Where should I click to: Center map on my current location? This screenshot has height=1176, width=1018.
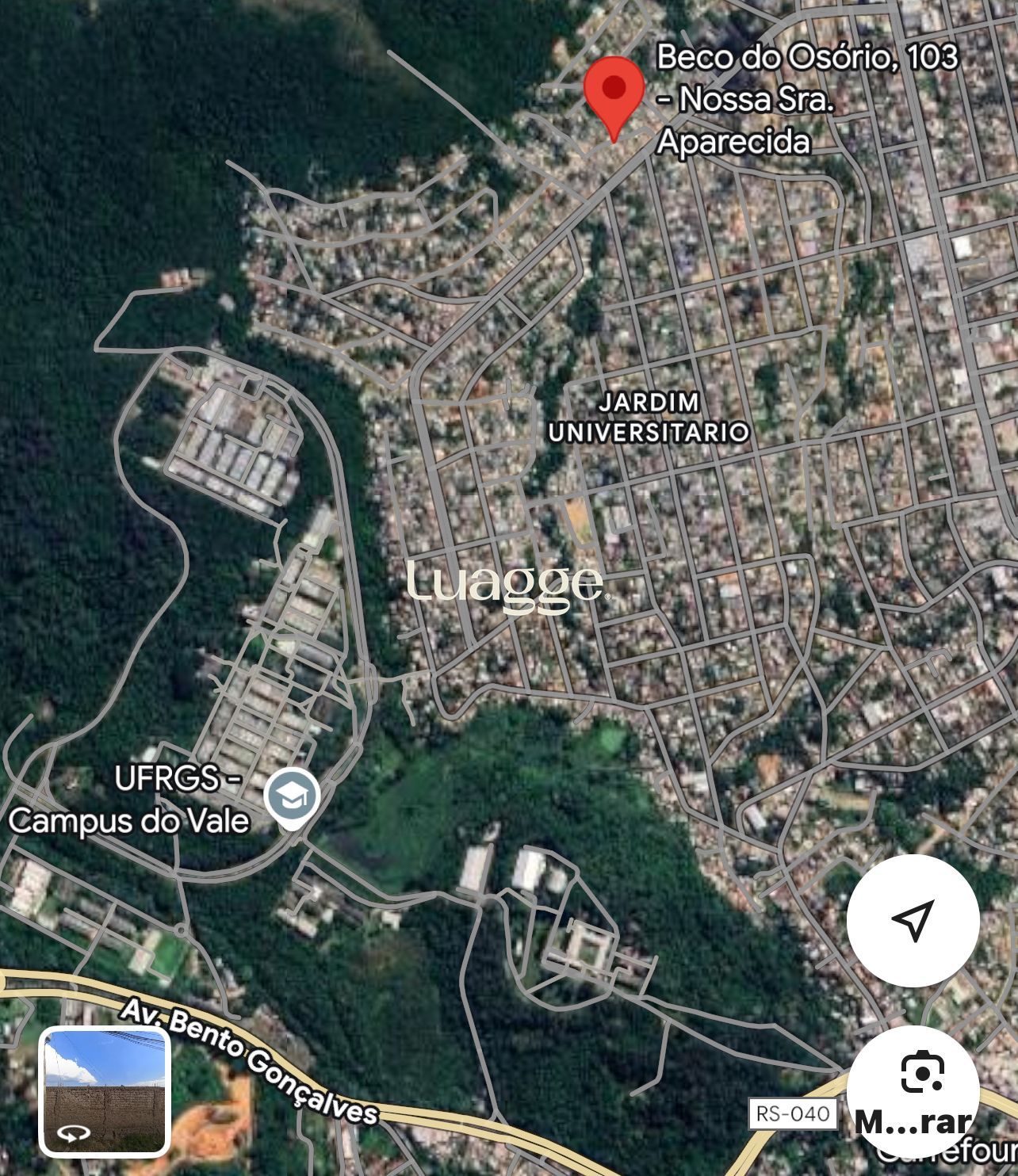(913, 921)
